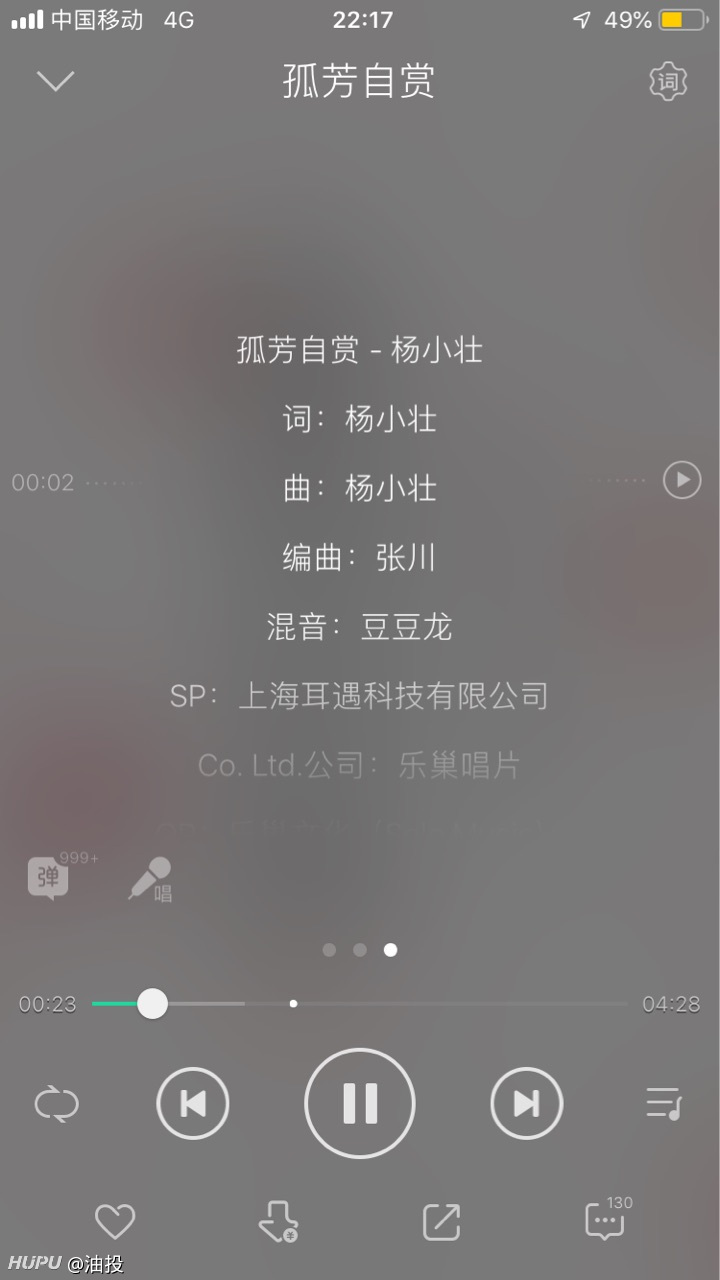Skip to the next track
This screenshot has height=1280, width=720.
[527, 1104]
